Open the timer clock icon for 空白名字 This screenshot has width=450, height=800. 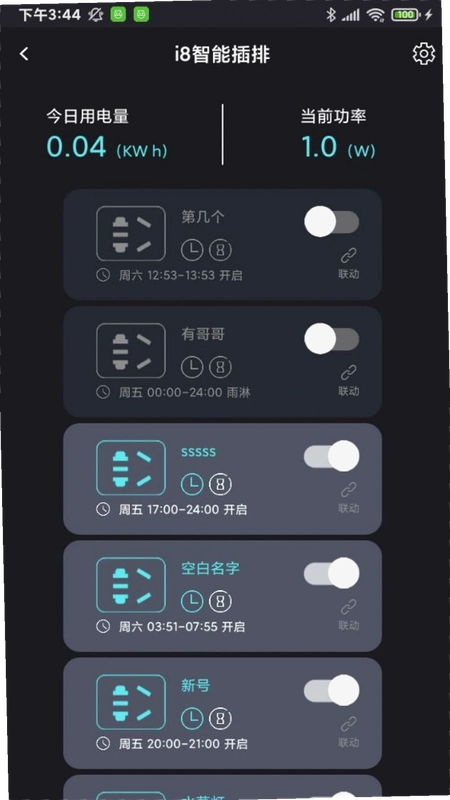pos(192,601)
